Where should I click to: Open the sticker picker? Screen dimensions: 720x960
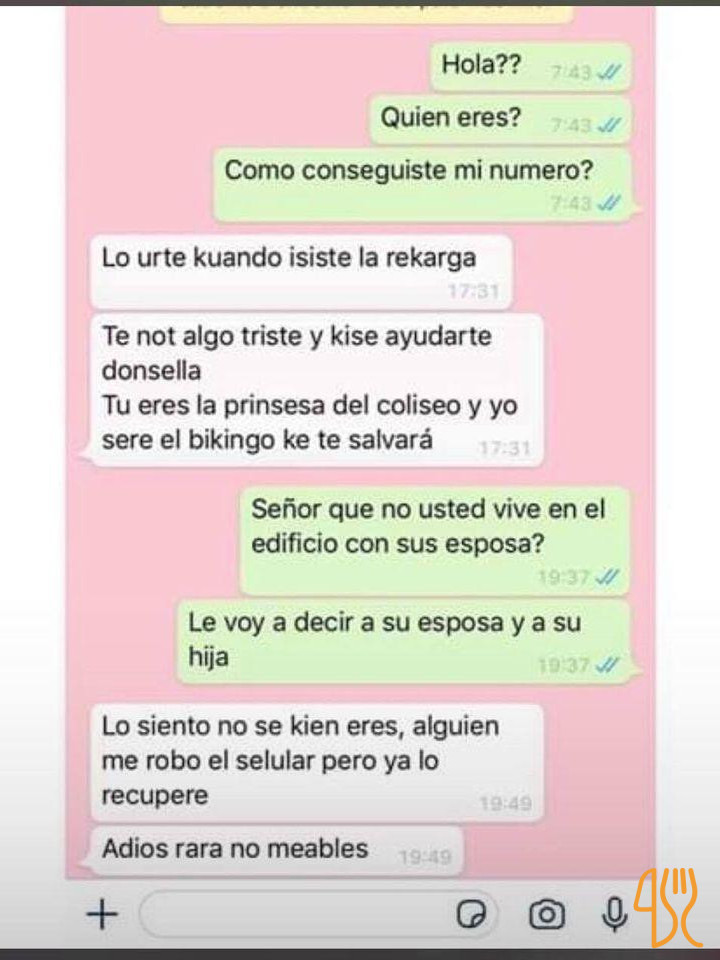[471, 914]
